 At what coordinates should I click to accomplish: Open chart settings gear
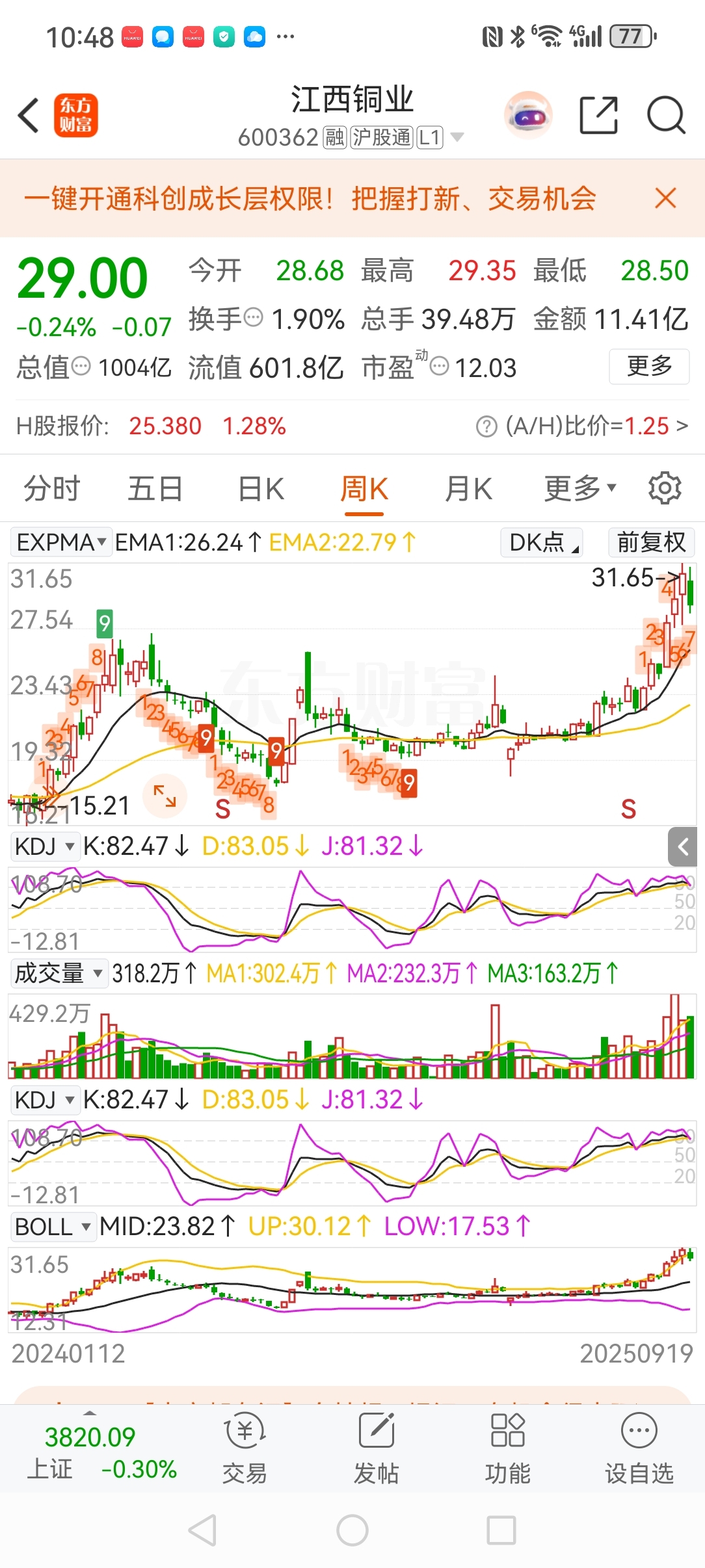(x=665, y=488)
